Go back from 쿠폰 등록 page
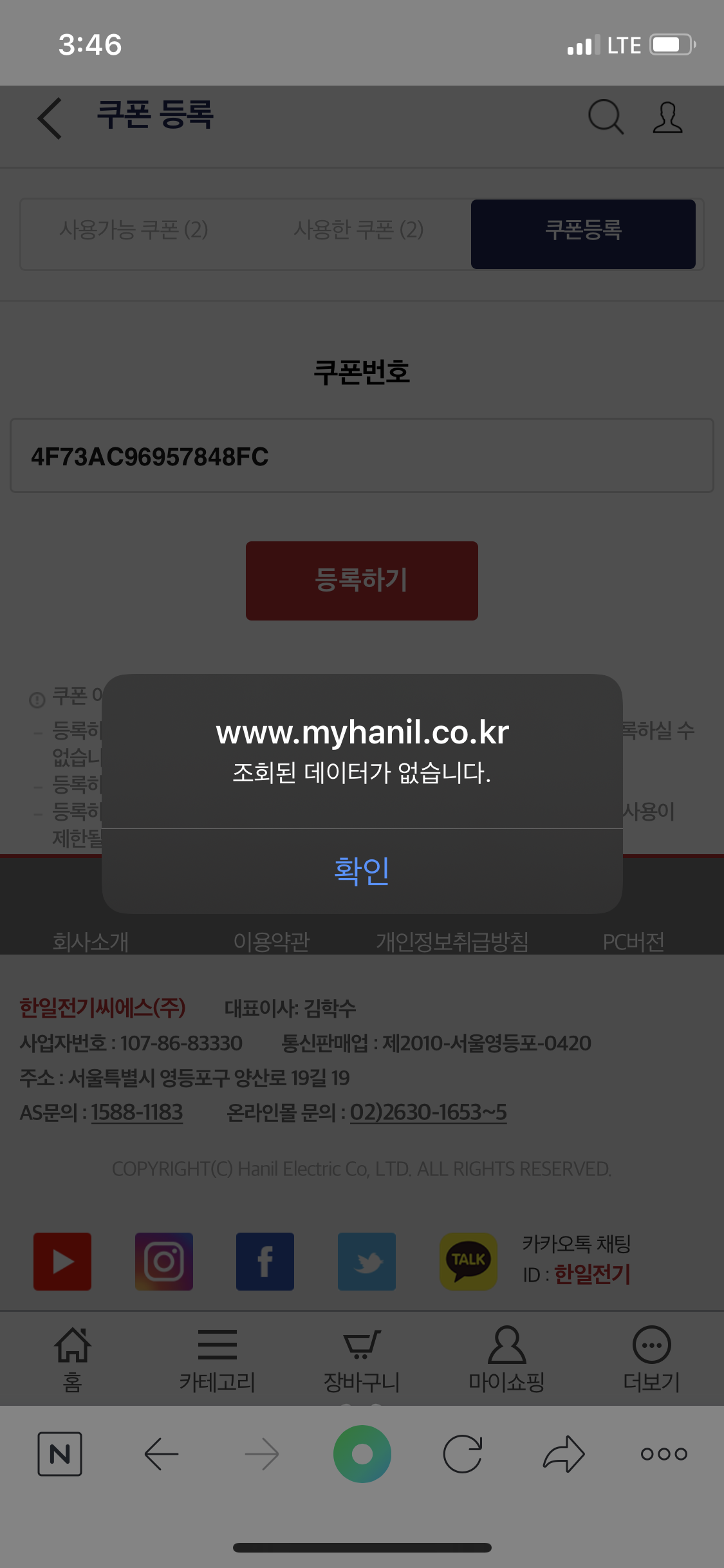Viewport: 724px width, 1568px height. tap(50, 118)
